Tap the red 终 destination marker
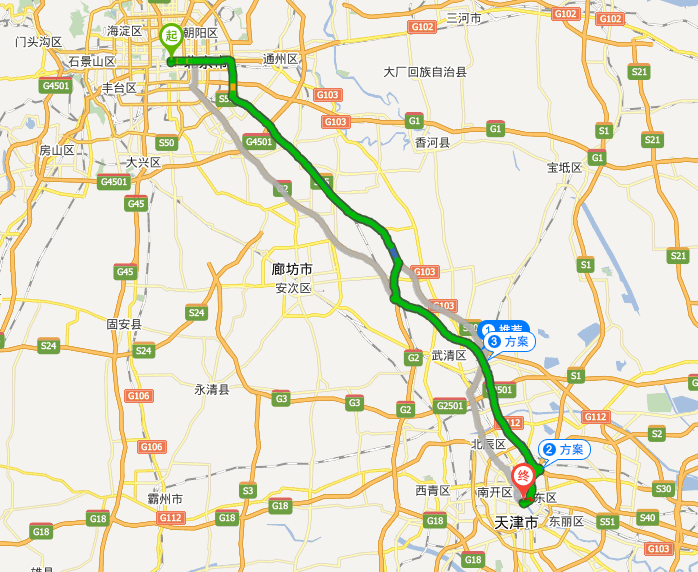698x572 pixels. click(522, 478)
